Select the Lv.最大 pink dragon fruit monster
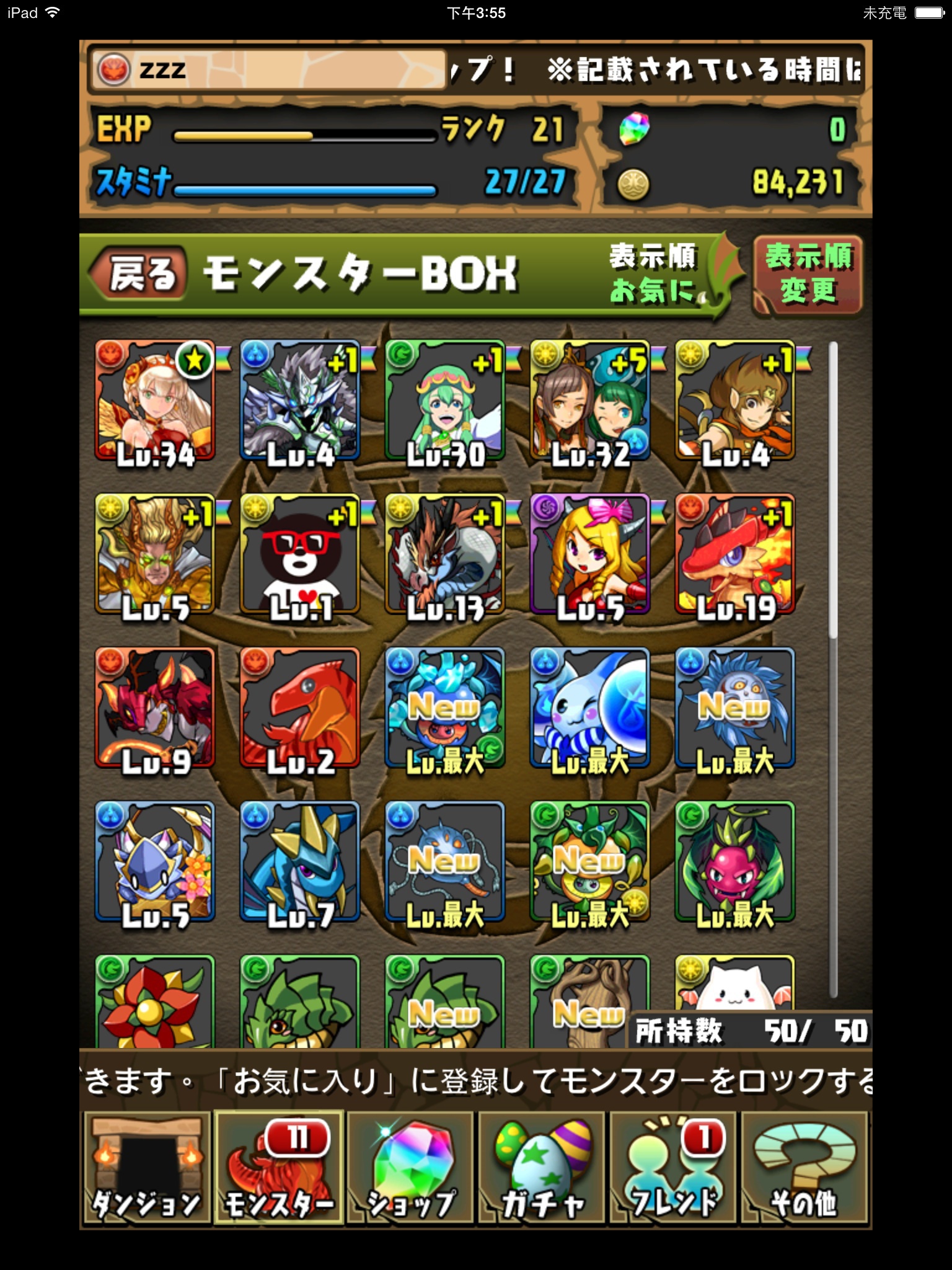The width and height of the screenshot is (952, 1270). pyautogui.click(x=735, y=862)
